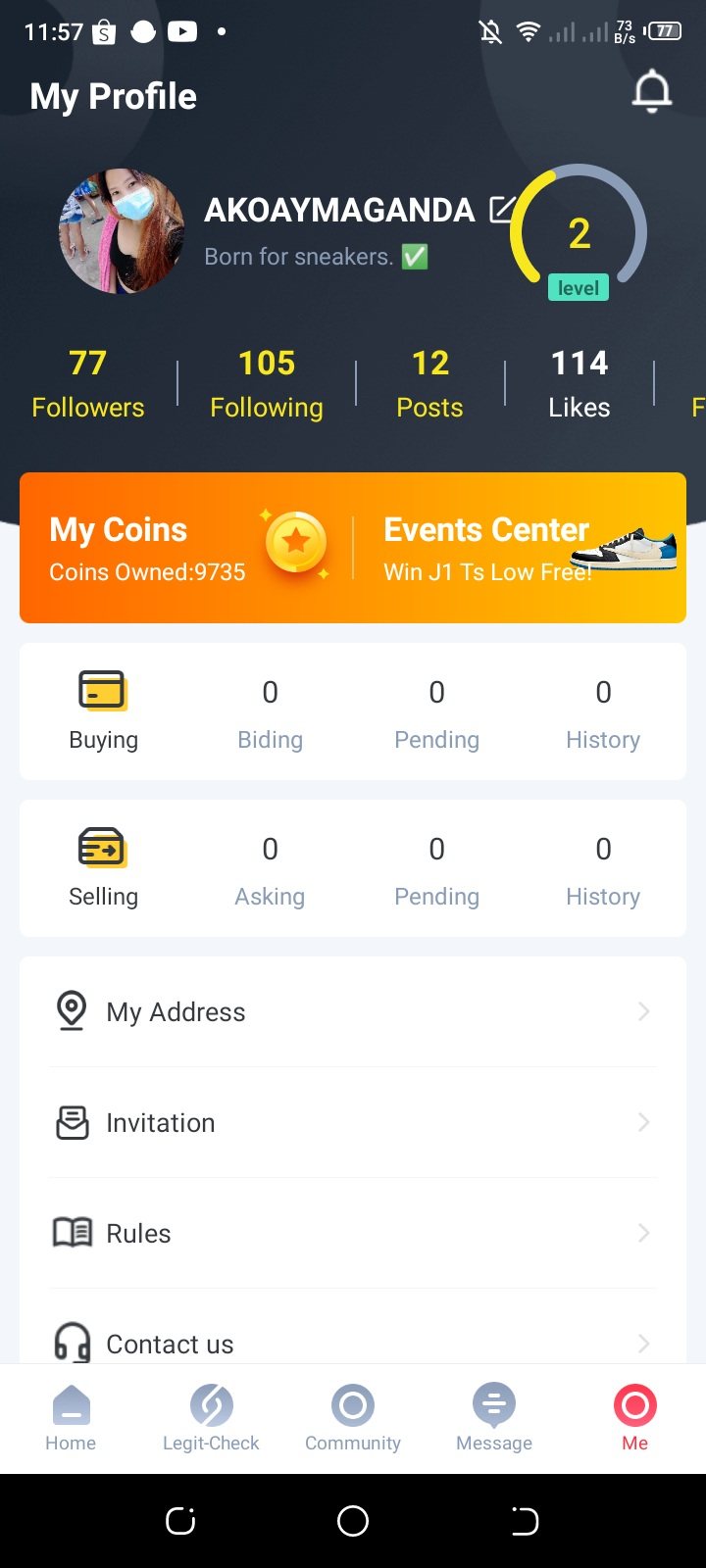Open Buying History

pyautogui.click(x=603, y=712)
